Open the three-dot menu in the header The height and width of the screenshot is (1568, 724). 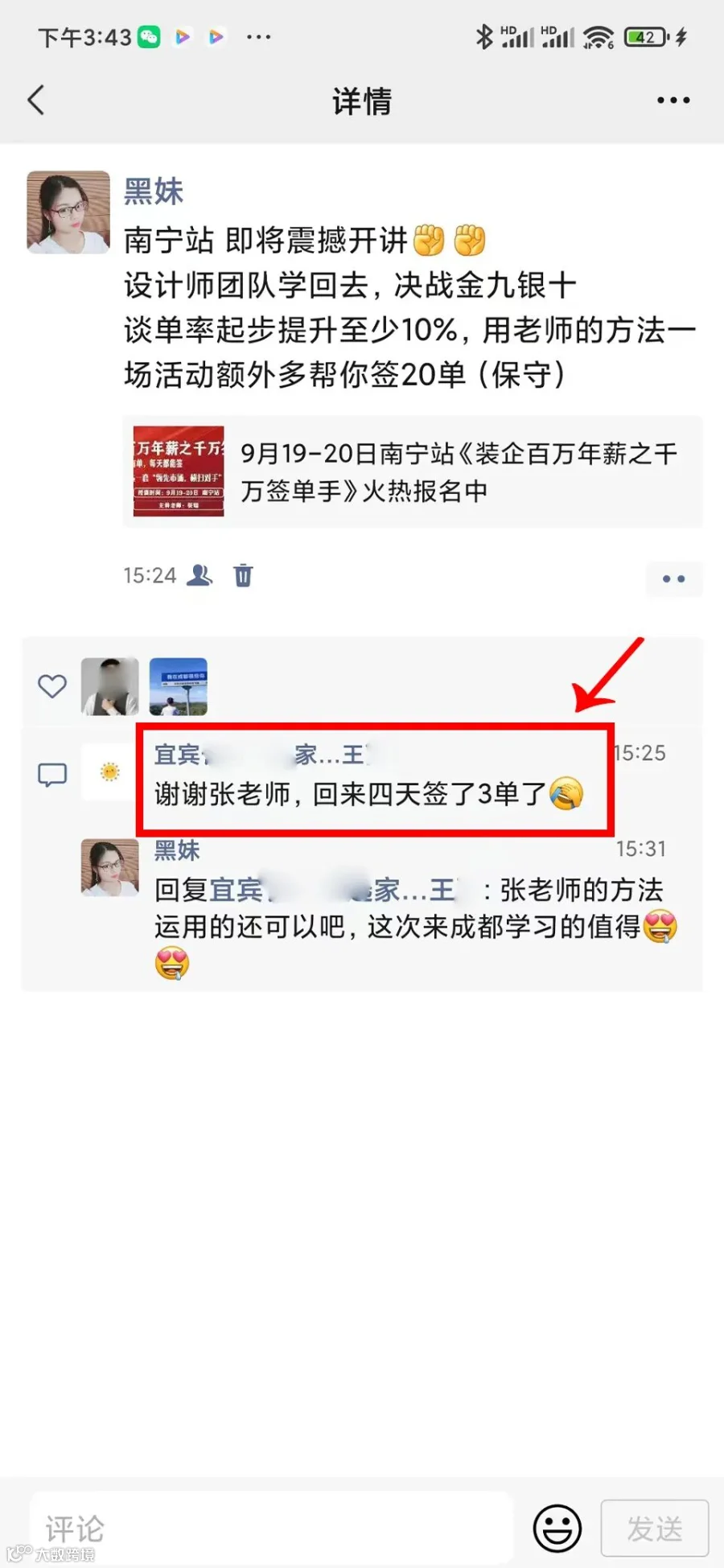click(673, 101)
